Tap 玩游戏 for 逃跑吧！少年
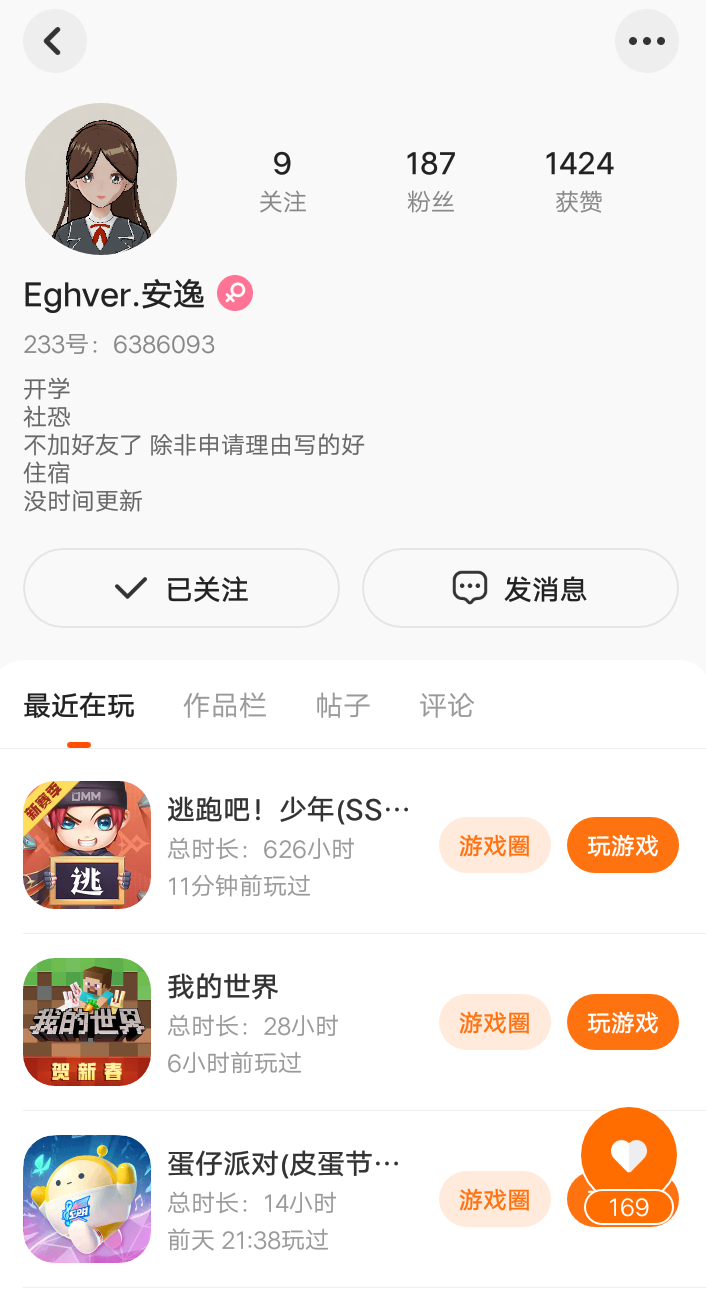 pos(623,846)
